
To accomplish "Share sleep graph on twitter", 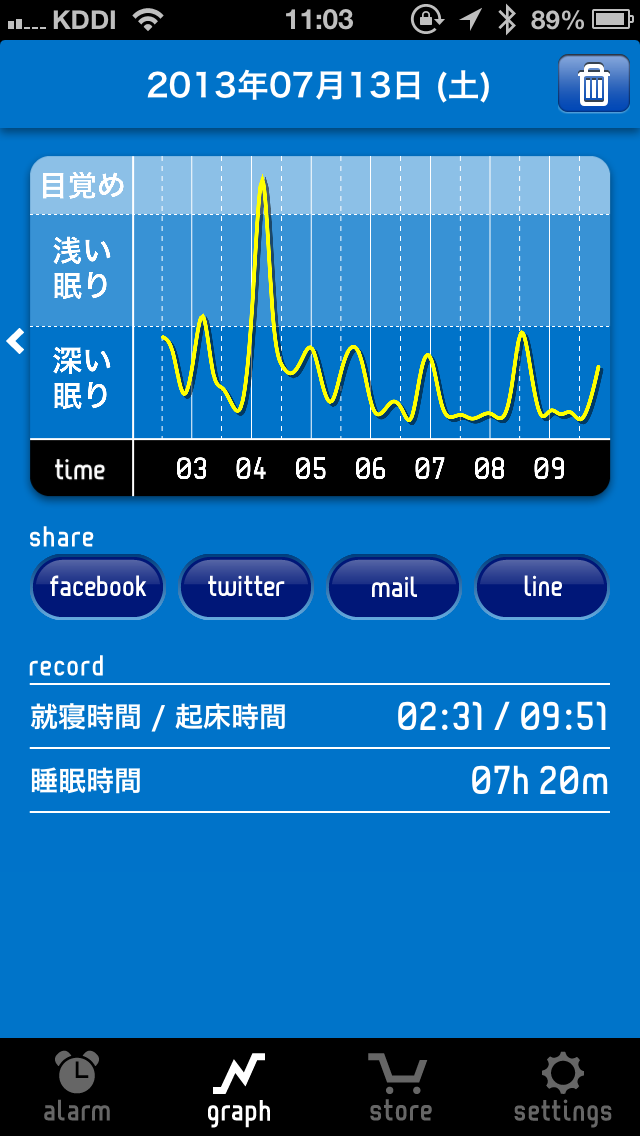I will [x=246, y=587].
